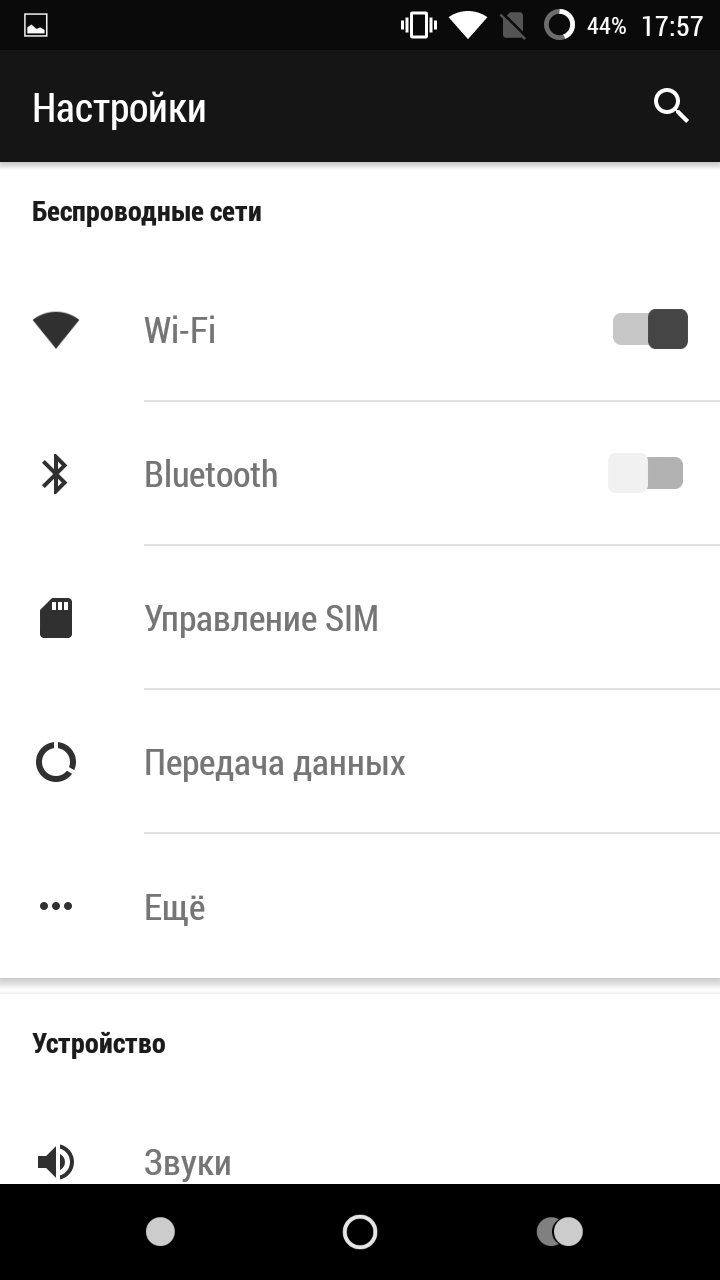Screen dimensions: 720x1280
Task: Tap the system back button
Action: click(160, 1232)
